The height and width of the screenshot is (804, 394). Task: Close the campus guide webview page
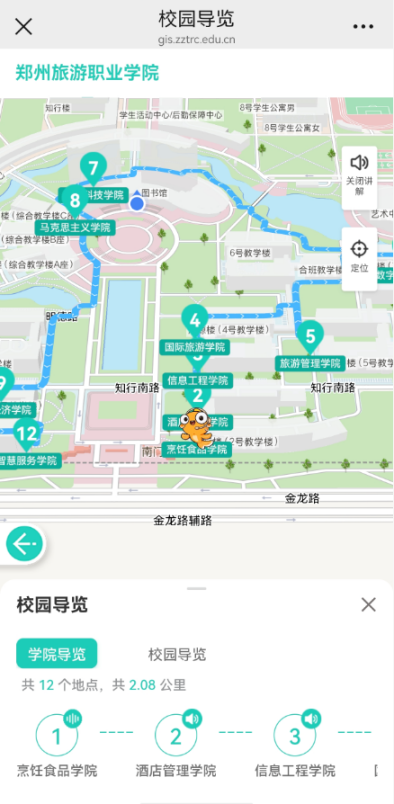24,26
